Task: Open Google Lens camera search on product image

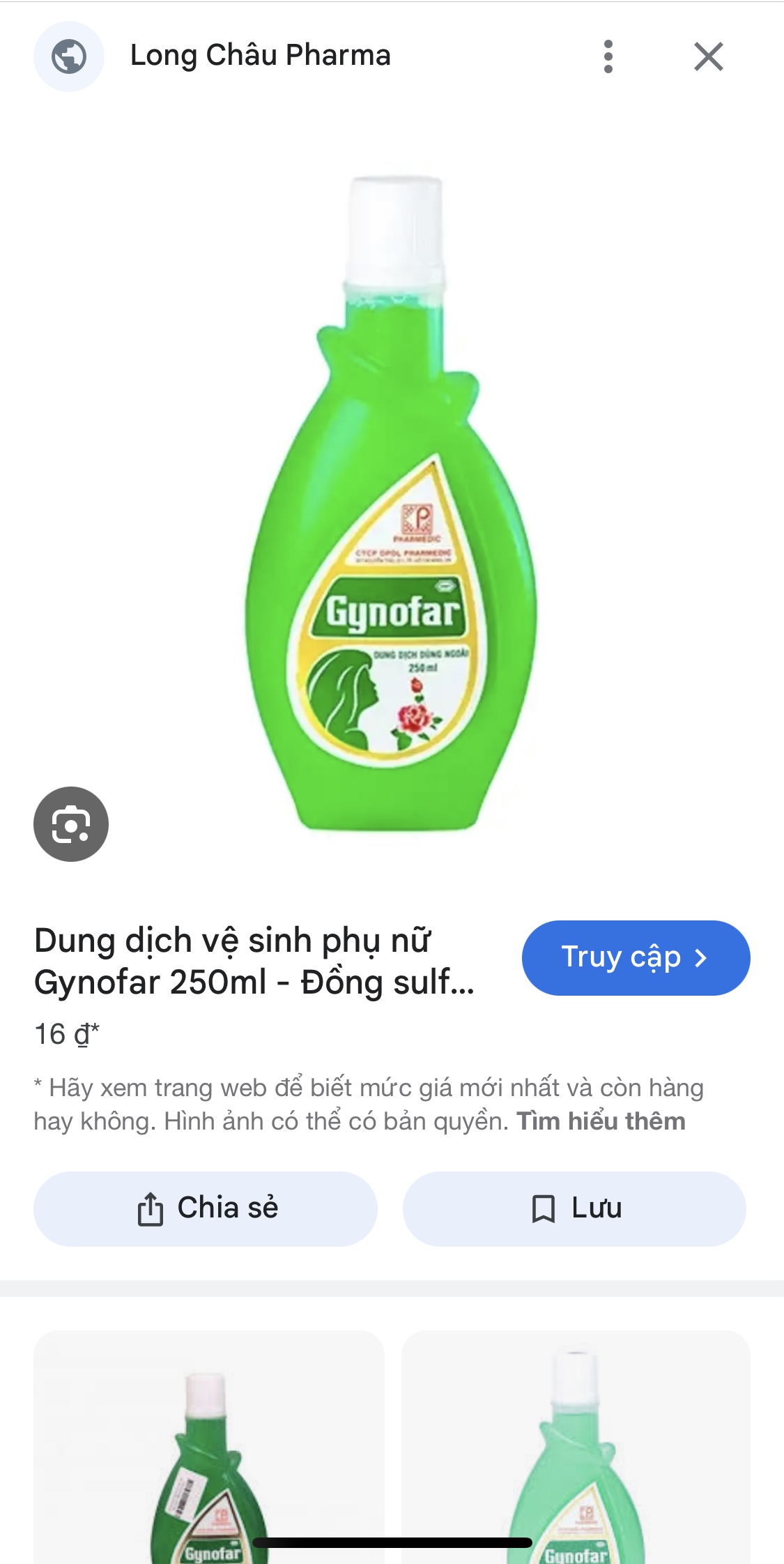Action: pos(70,823)
